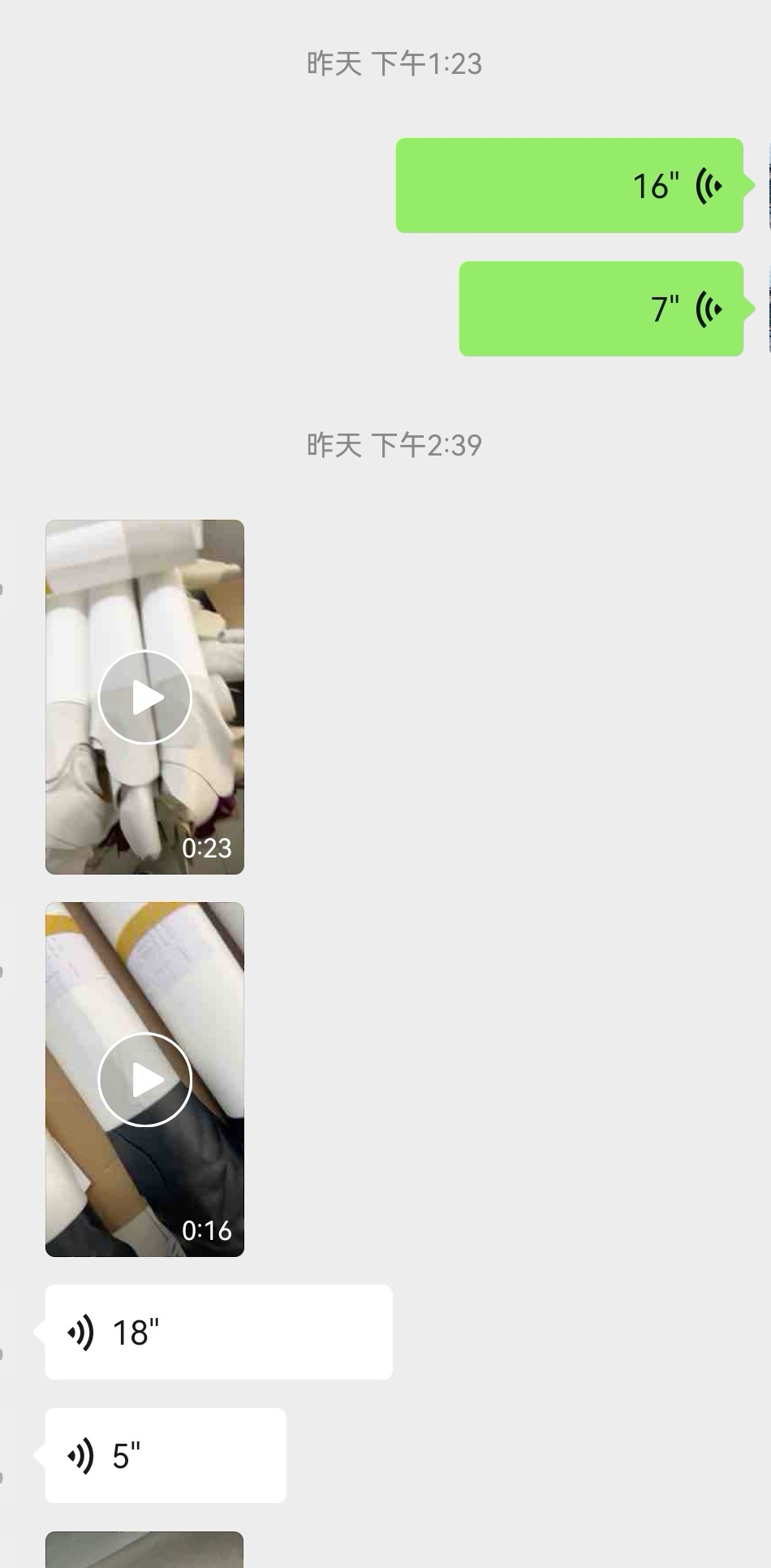Open the partially visible image at the bottom
The width and height of the screenshot is (771, 1568).
[x=144, y=1550]
